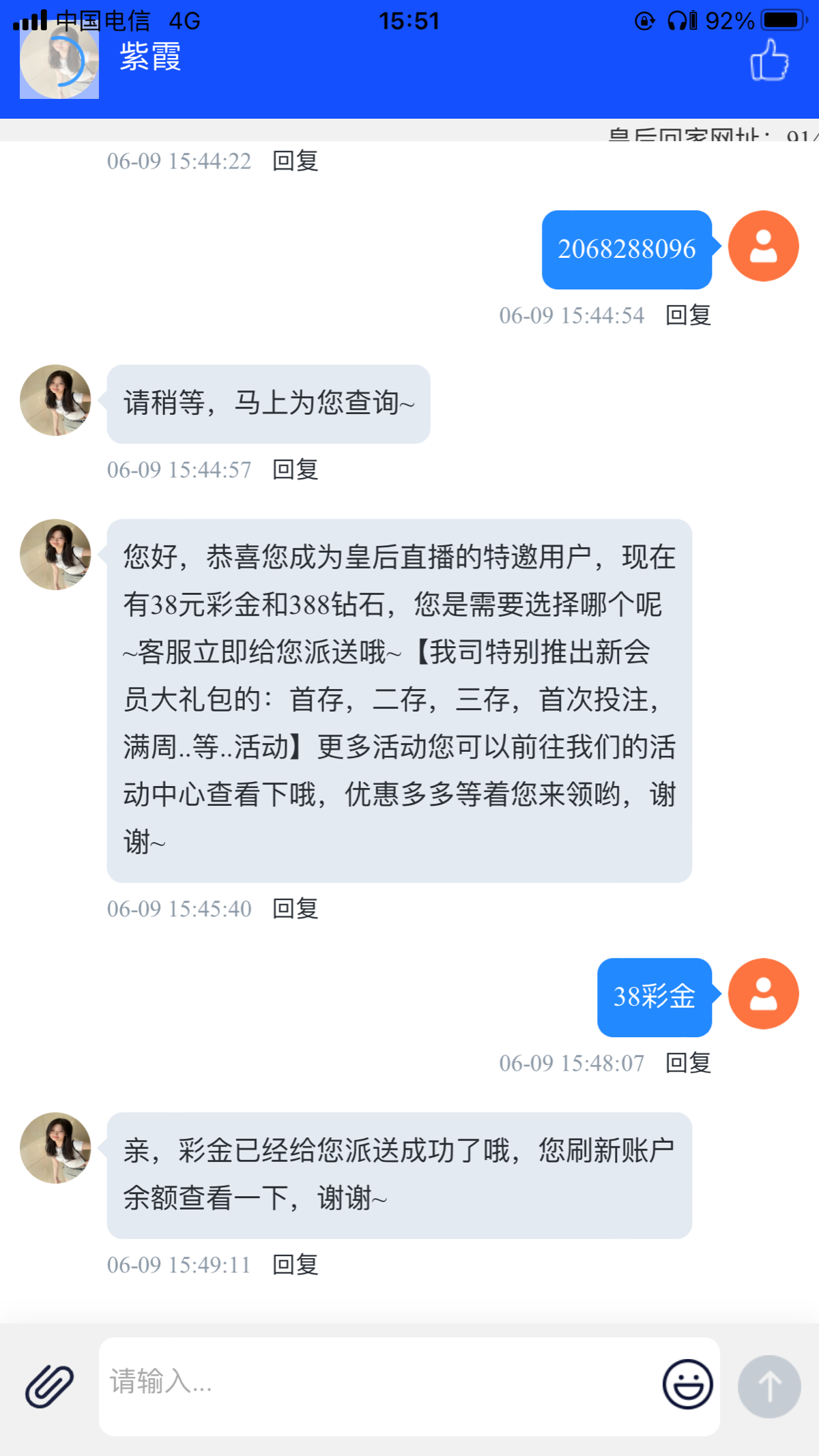Tap 回复 under the 15:49:11 message
Image resolution: width=819 pixels, height=1456 pixels.
pos(295,1265)
